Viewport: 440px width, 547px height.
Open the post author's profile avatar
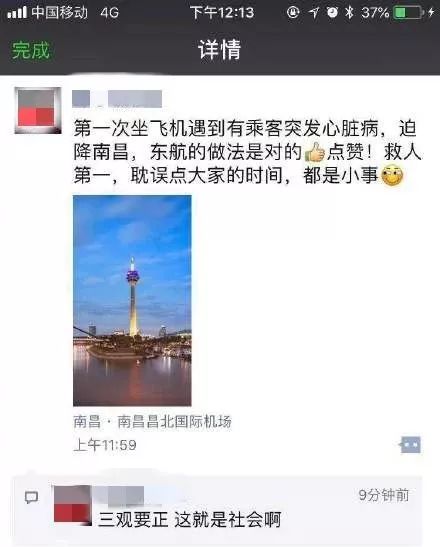tap(38, 110)
